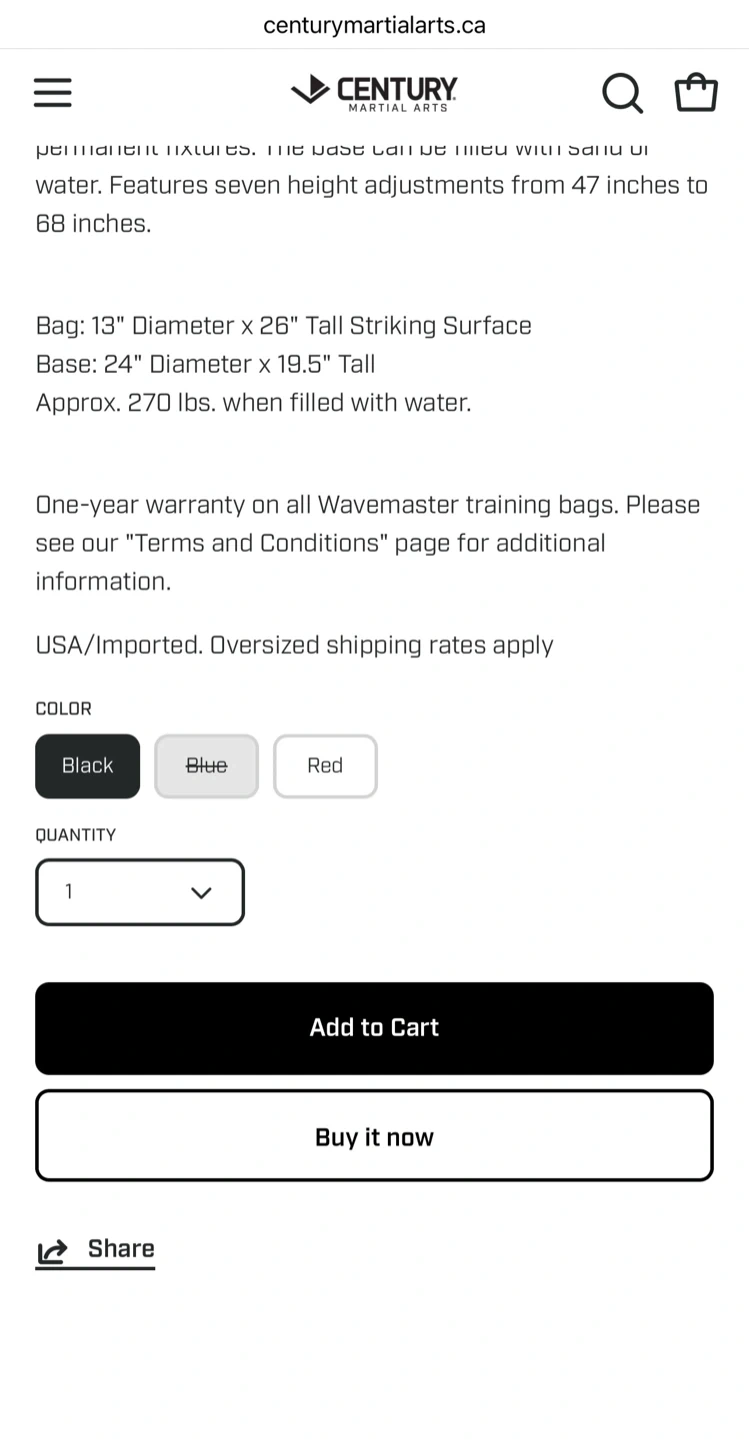Open the hamburger navigation menu
This screenshot has height=1440, width=749.
[53, 92]
